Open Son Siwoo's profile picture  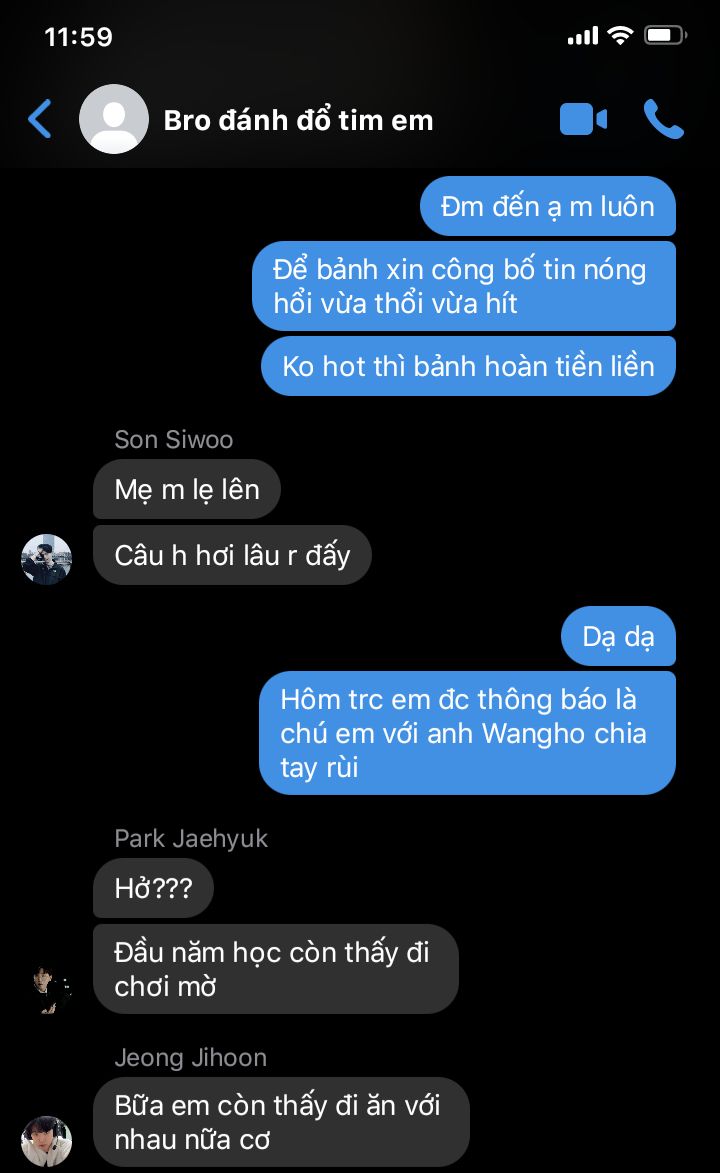46,558
